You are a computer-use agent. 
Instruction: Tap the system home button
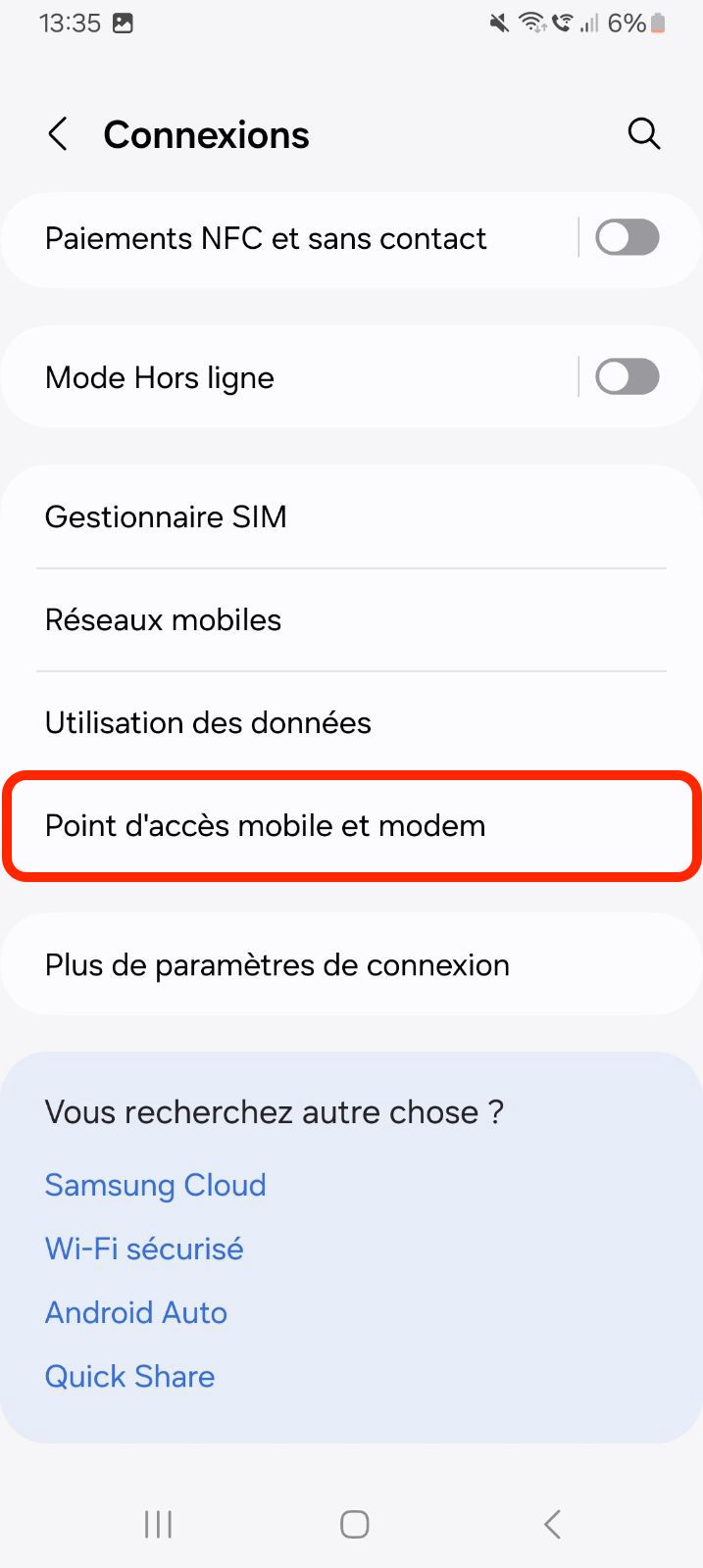tap(354, 1524)
